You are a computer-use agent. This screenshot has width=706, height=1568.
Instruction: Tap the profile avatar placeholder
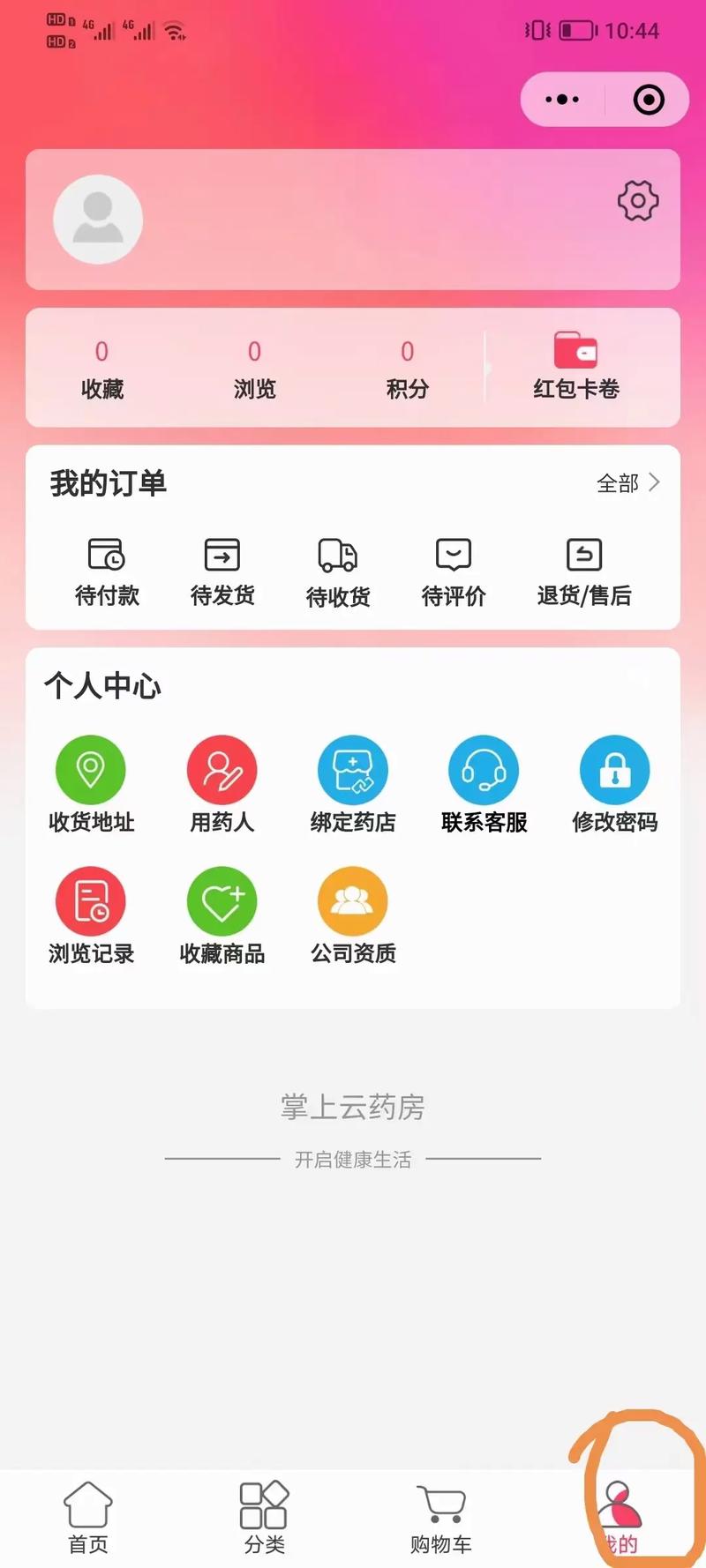coord(97,218)
